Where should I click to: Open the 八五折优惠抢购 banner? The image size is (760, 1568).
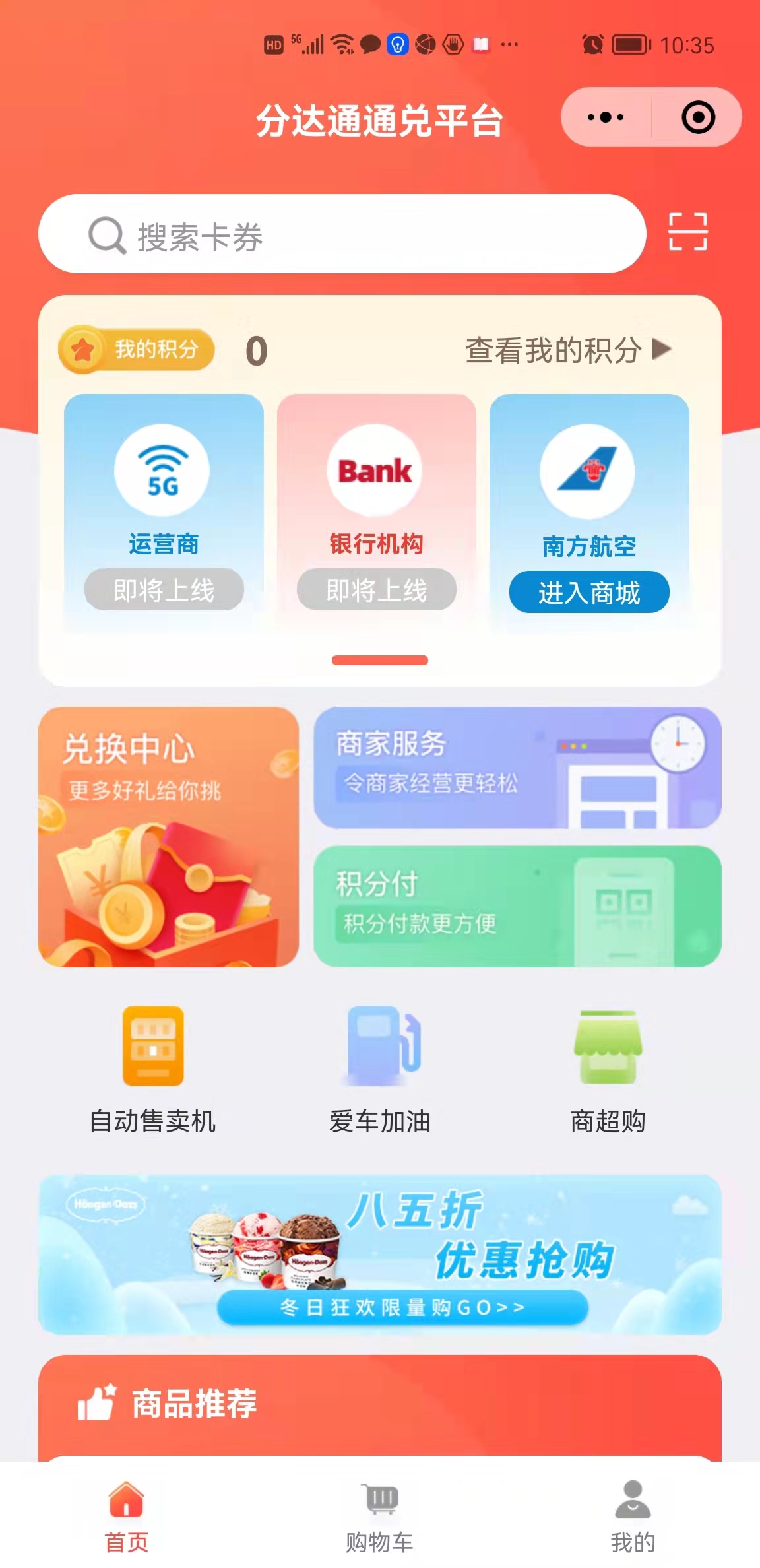380,1254
